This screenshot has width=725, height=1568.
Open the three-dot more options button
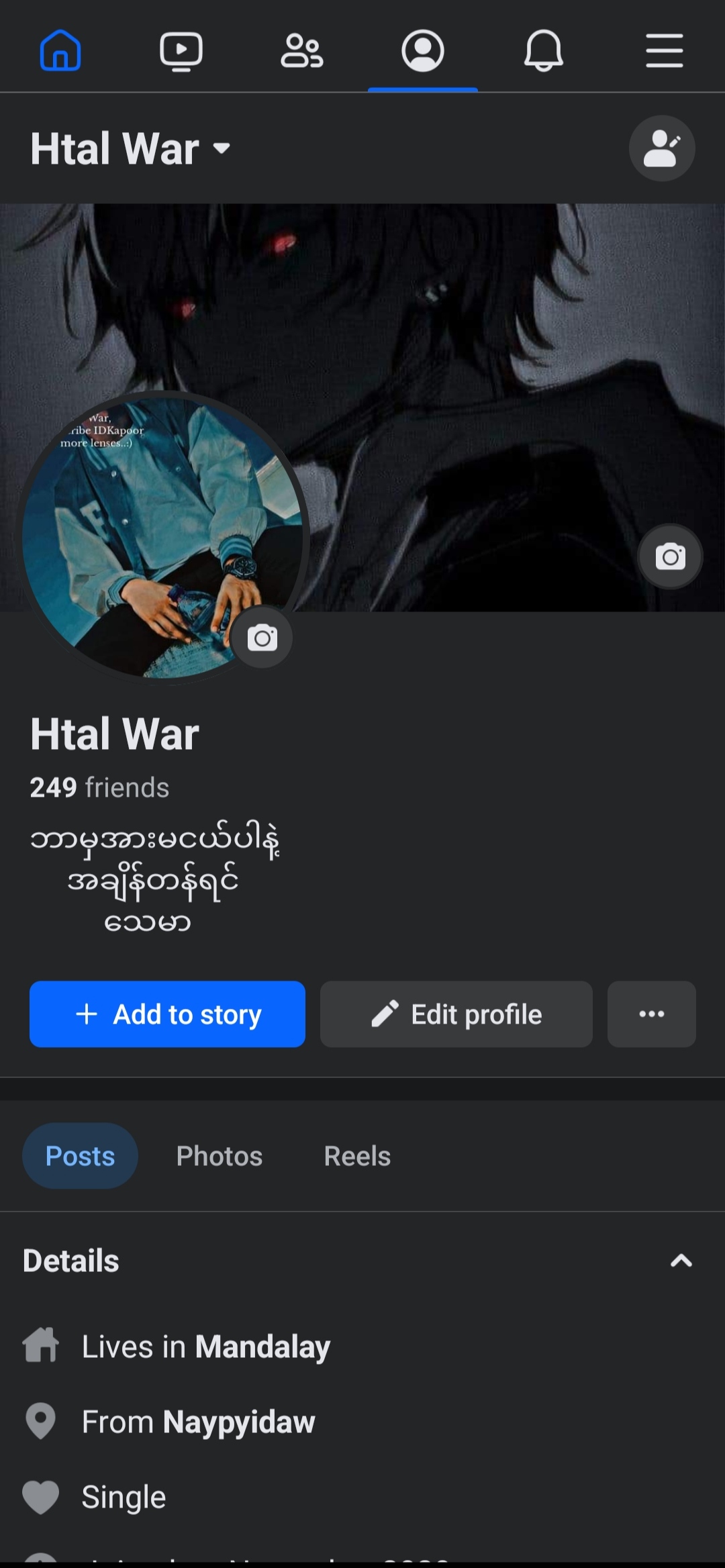(651, 1014)
